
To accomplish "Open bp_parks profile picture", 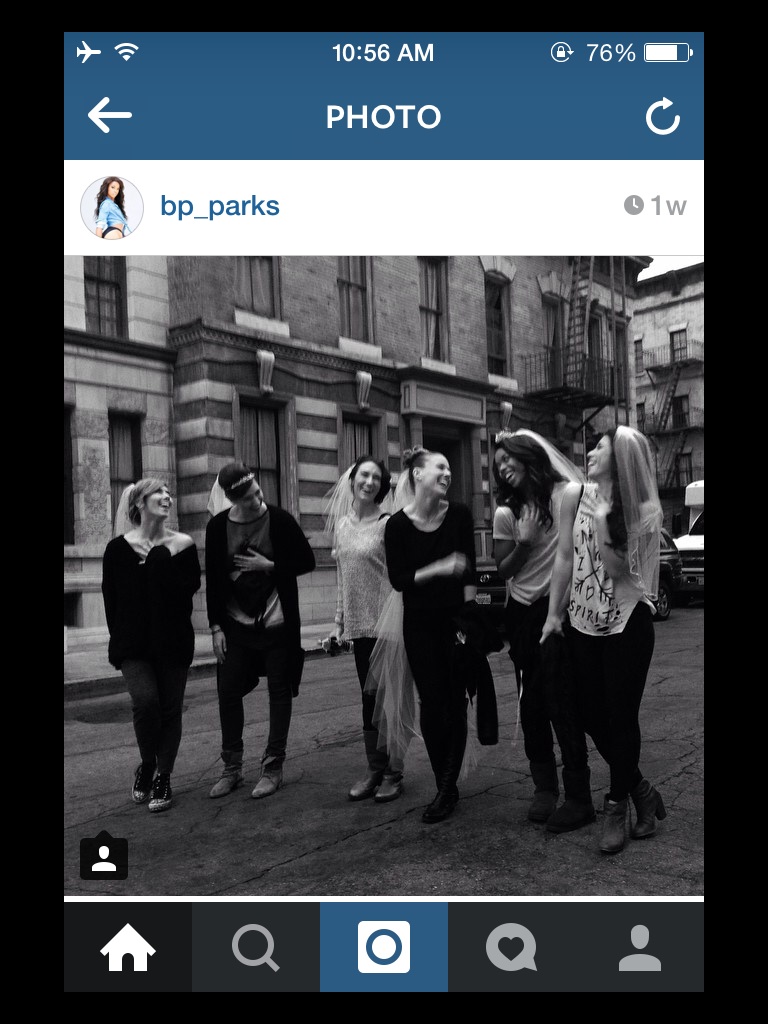I will [x=112, y=207].
